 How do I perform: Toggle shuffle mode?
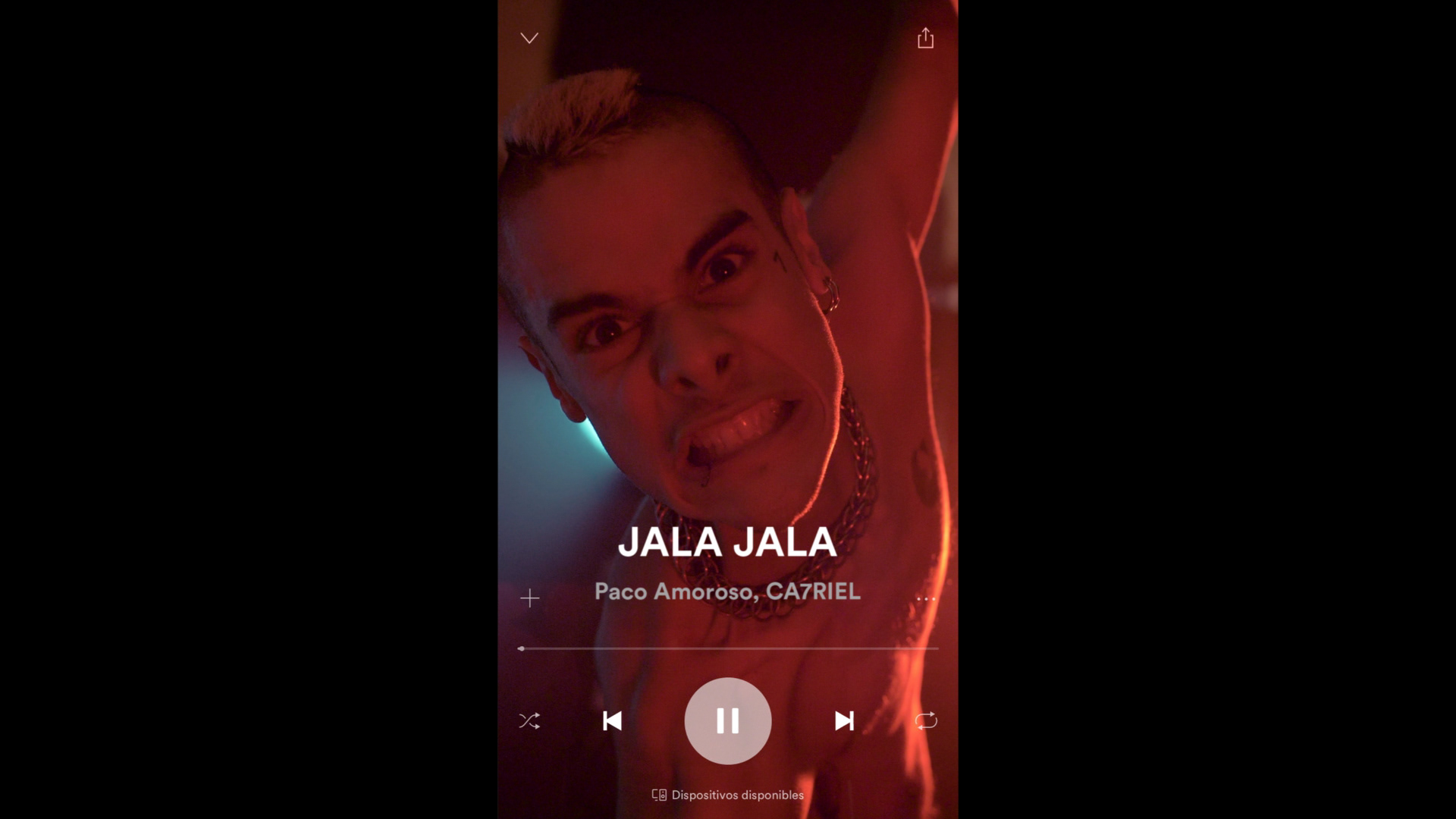(x=529, y=720)
